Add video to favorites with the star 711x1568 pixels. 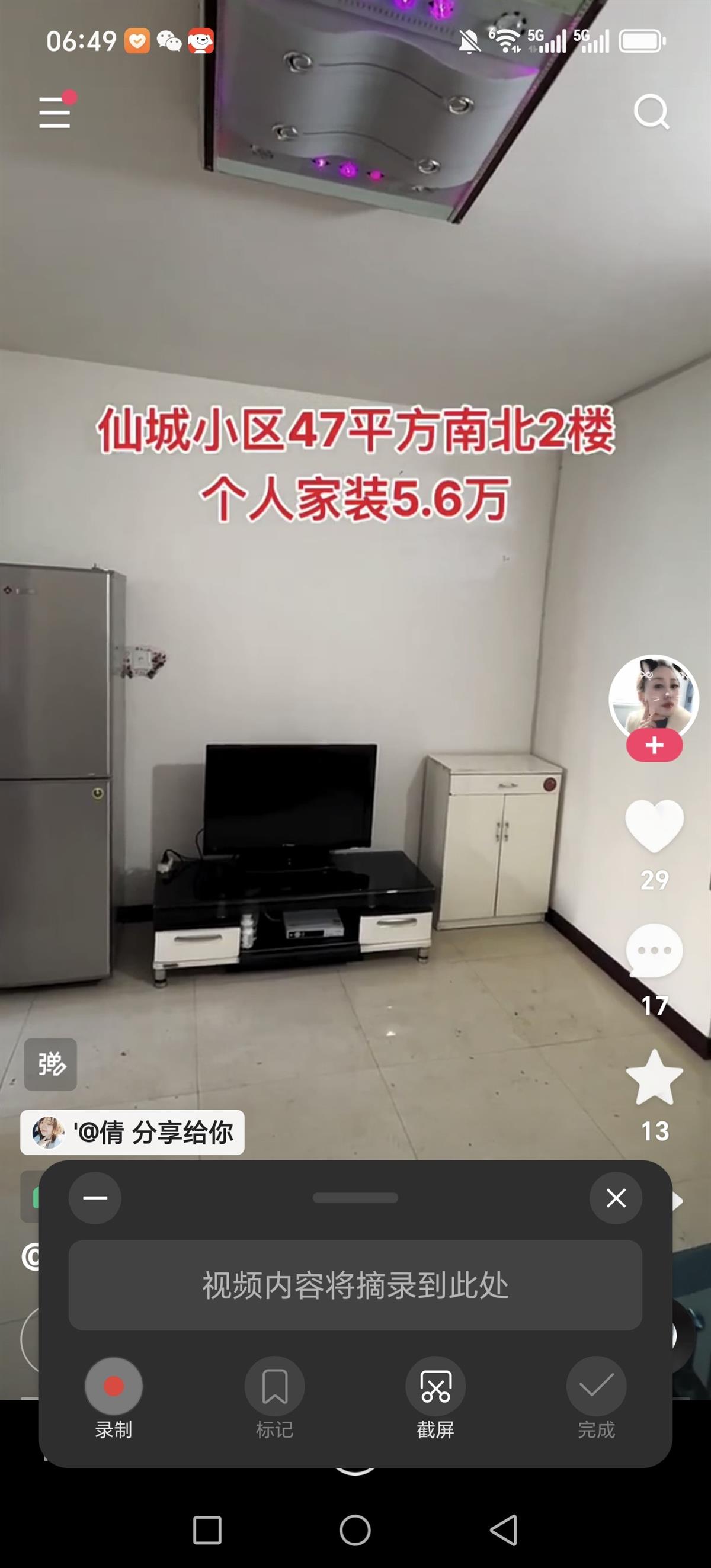pyautogui.click(x=654, y=1077)
